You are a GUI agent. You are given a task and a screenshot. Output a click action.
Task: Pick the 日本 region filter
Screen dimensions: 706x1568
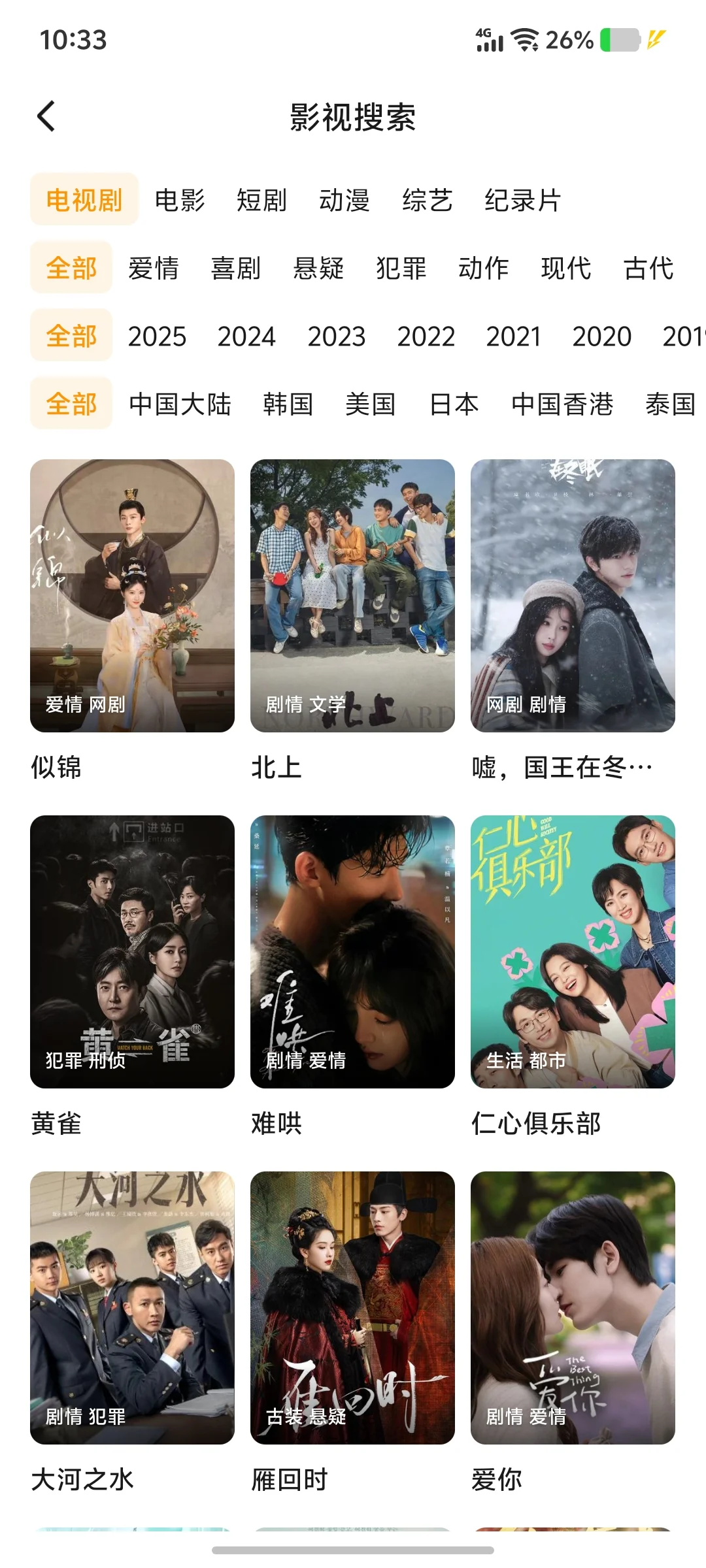454,404
